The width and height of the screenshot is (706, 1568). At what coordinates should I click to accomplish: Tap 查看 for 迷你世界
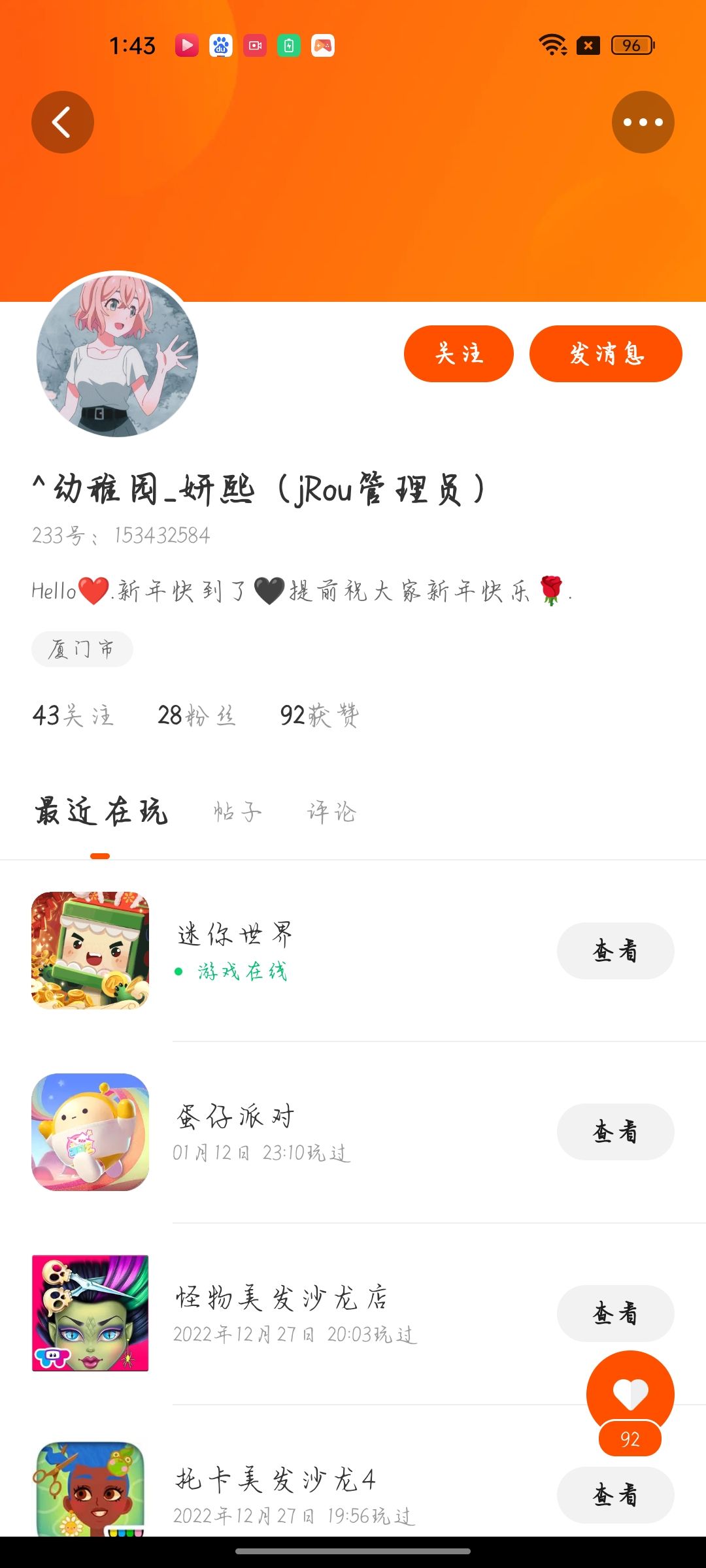(x=615, y=951)
